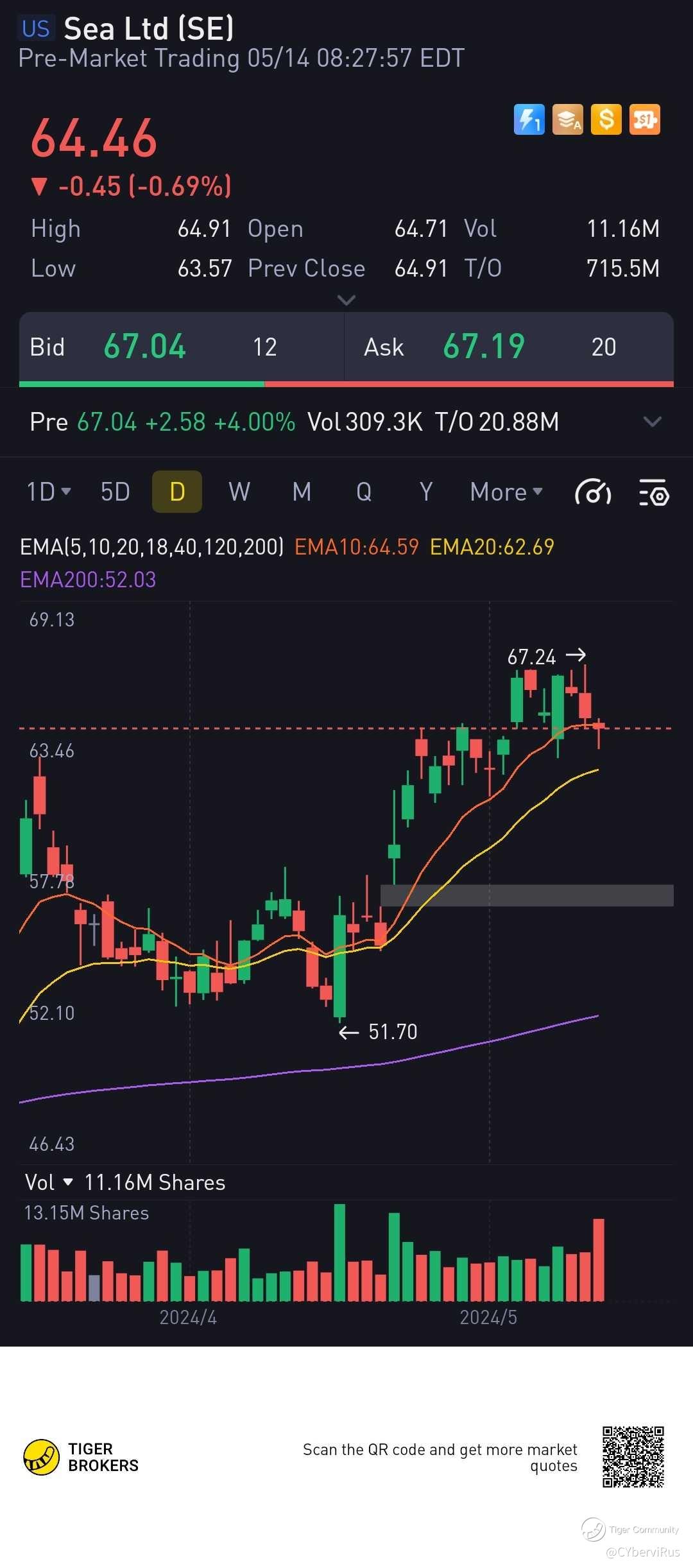Show the quarterly Q chart

tap(364, 492)
